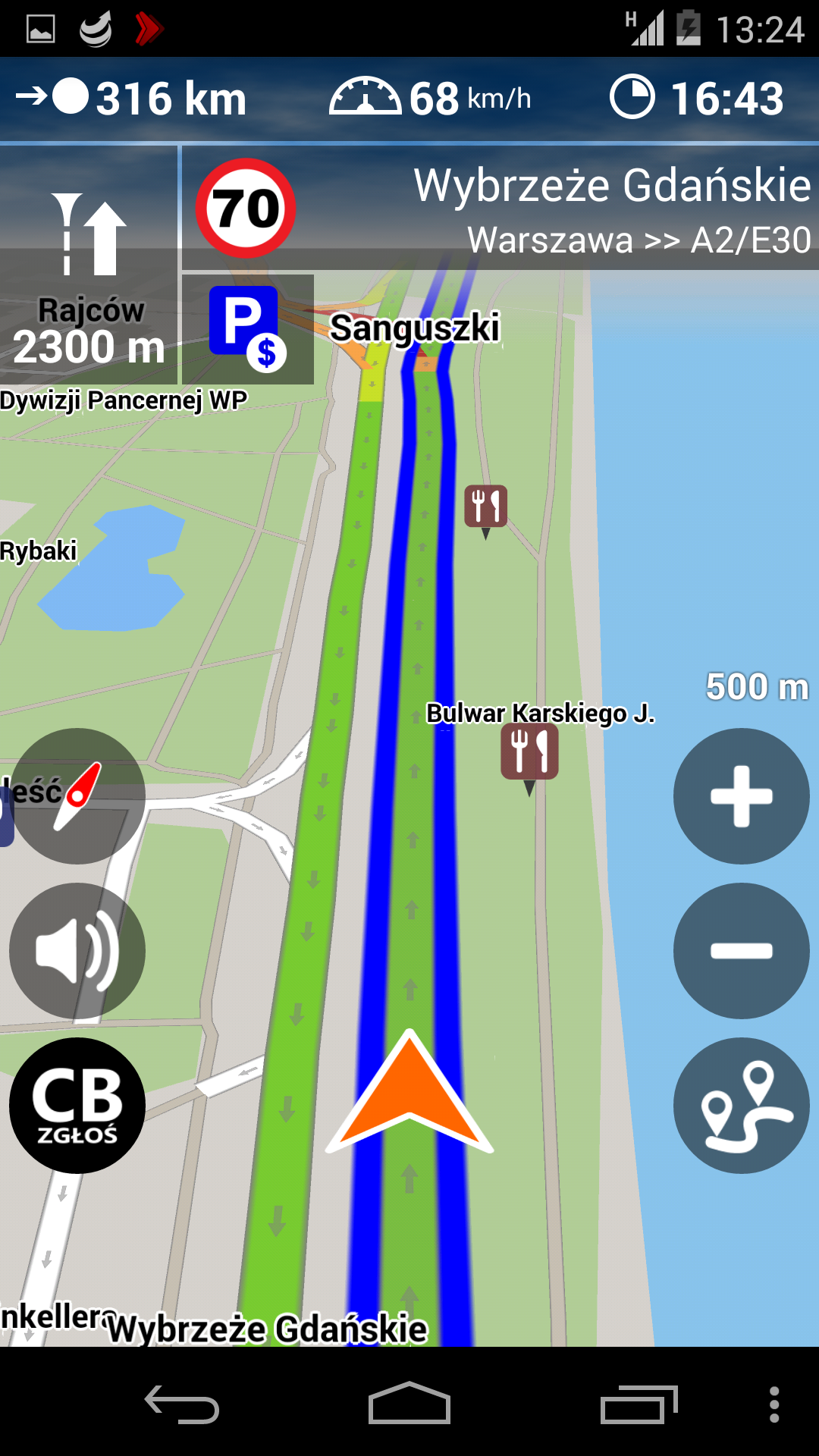Tap the CB Zgłoś report button

tap(77, 1106)
